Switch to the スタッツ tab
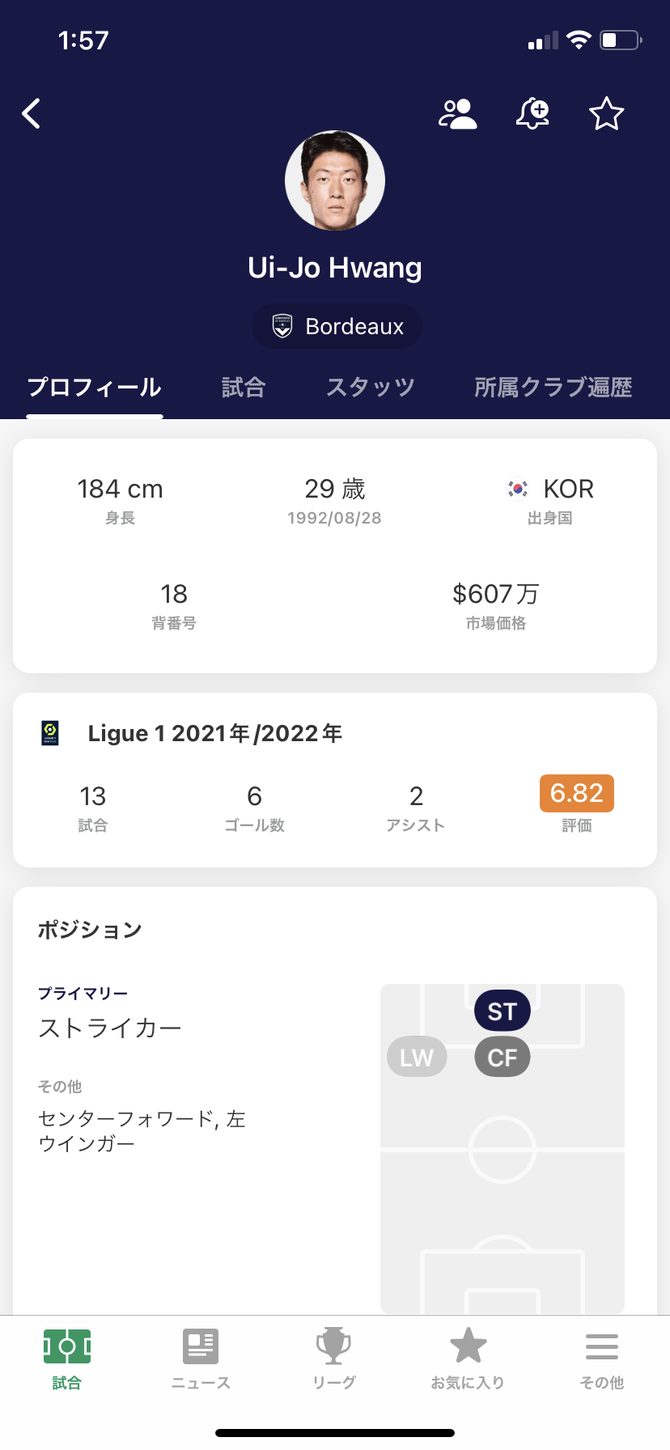This screenshot has width=670, height=1450. (370, 387)
